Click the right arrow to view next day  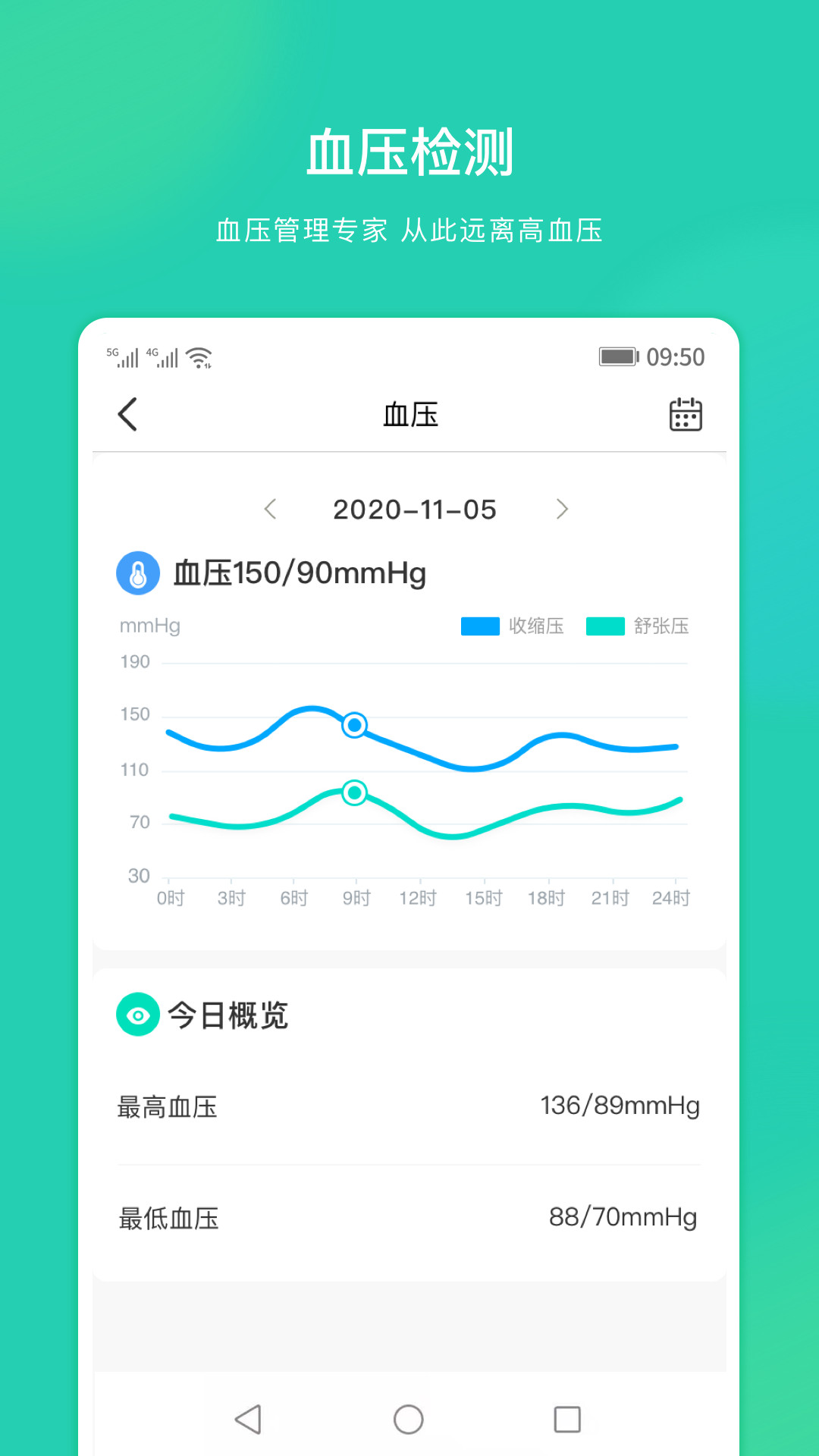point(562,510)
